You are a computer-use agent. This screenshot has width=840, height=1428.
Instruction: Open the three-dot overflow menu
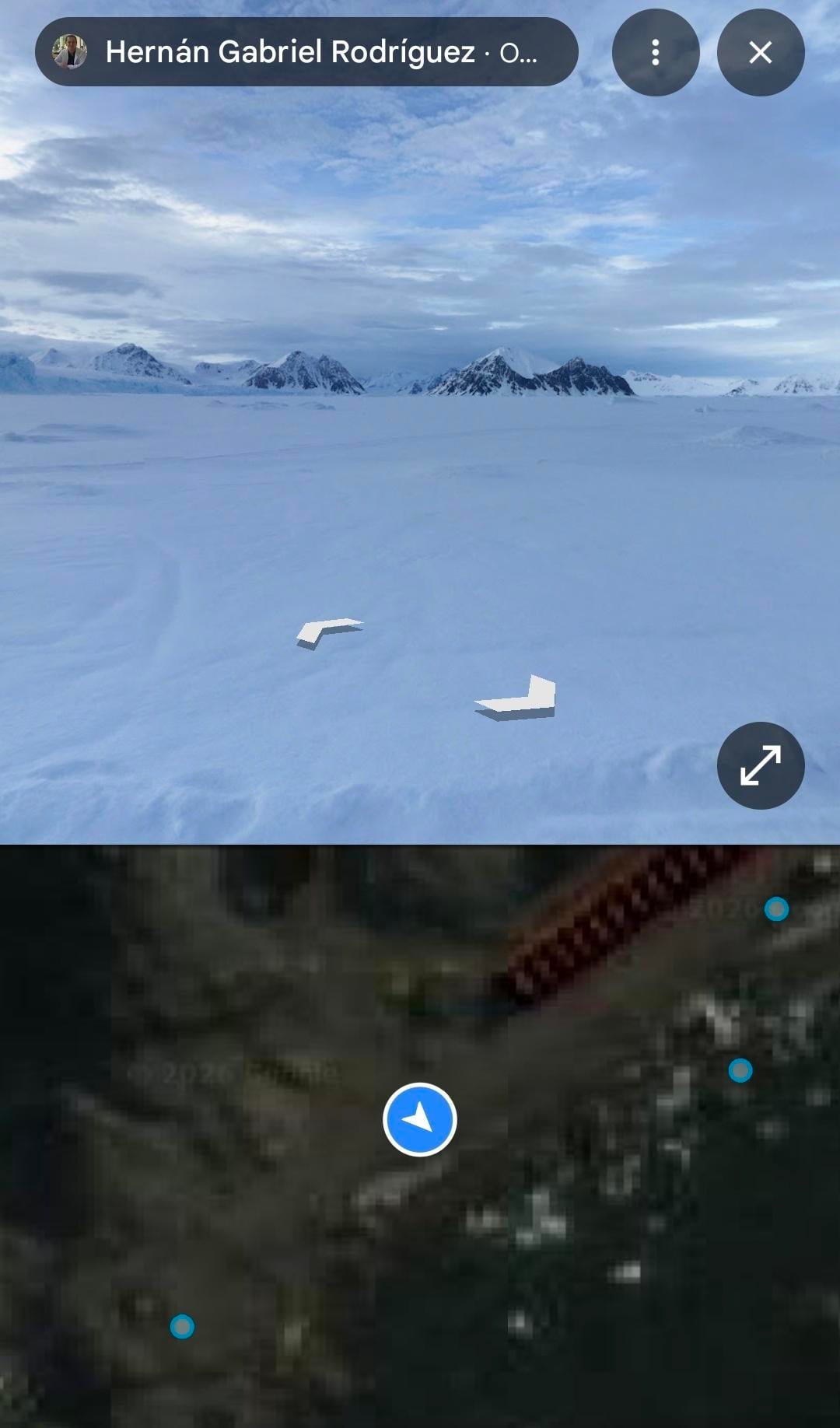tap(656, 52)
